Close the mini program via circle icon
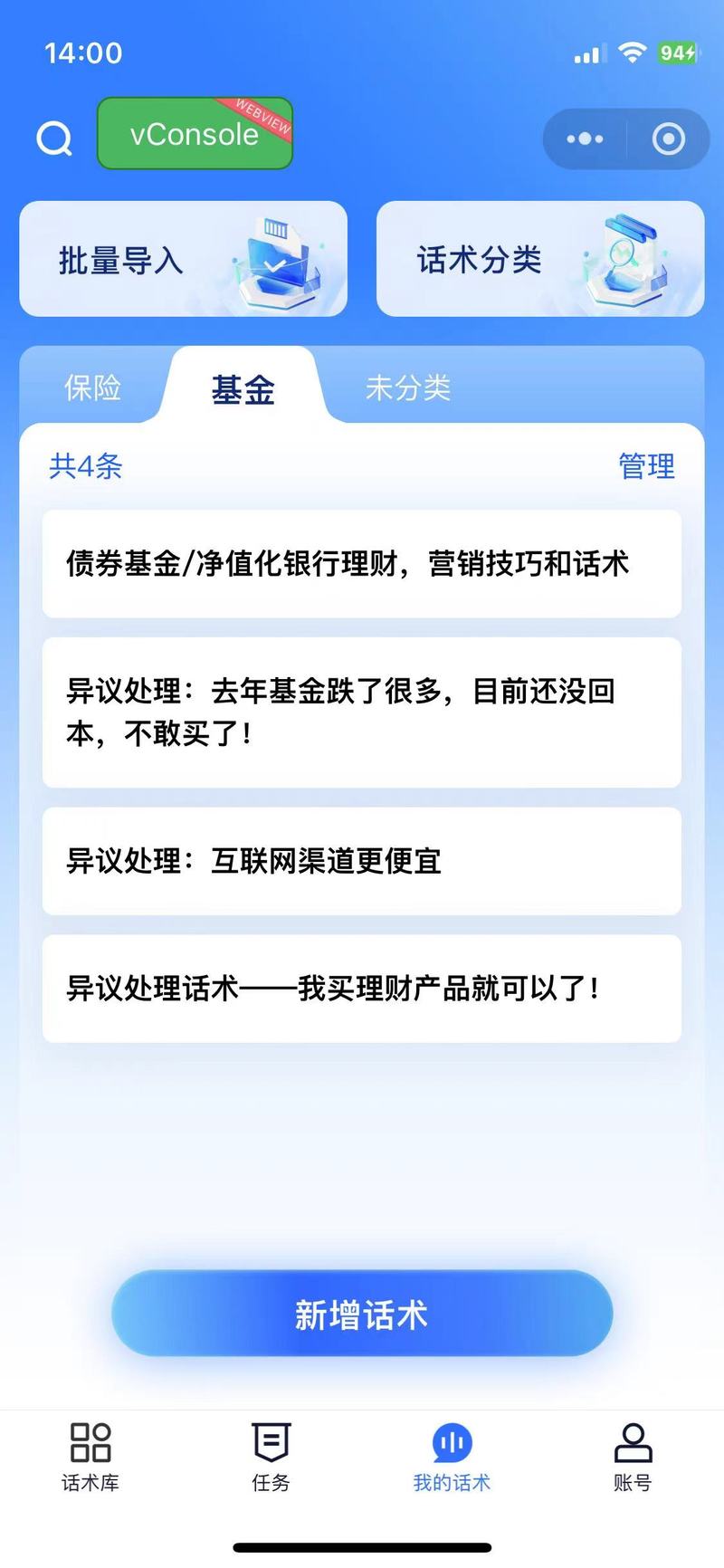 click(x=668, y=139)
